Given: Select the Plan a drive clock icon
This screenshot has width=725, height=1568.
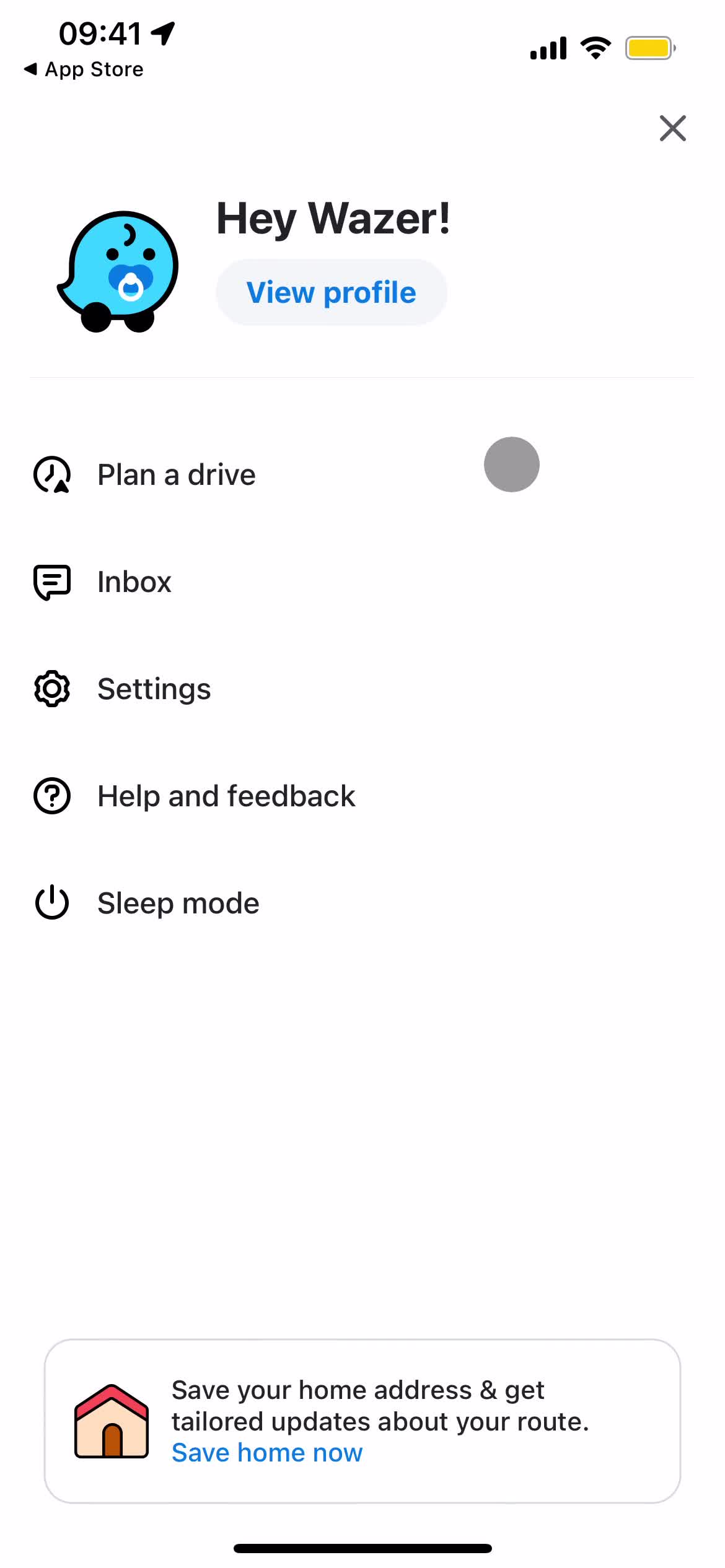Looking at the screenshot, I should 52,474.
